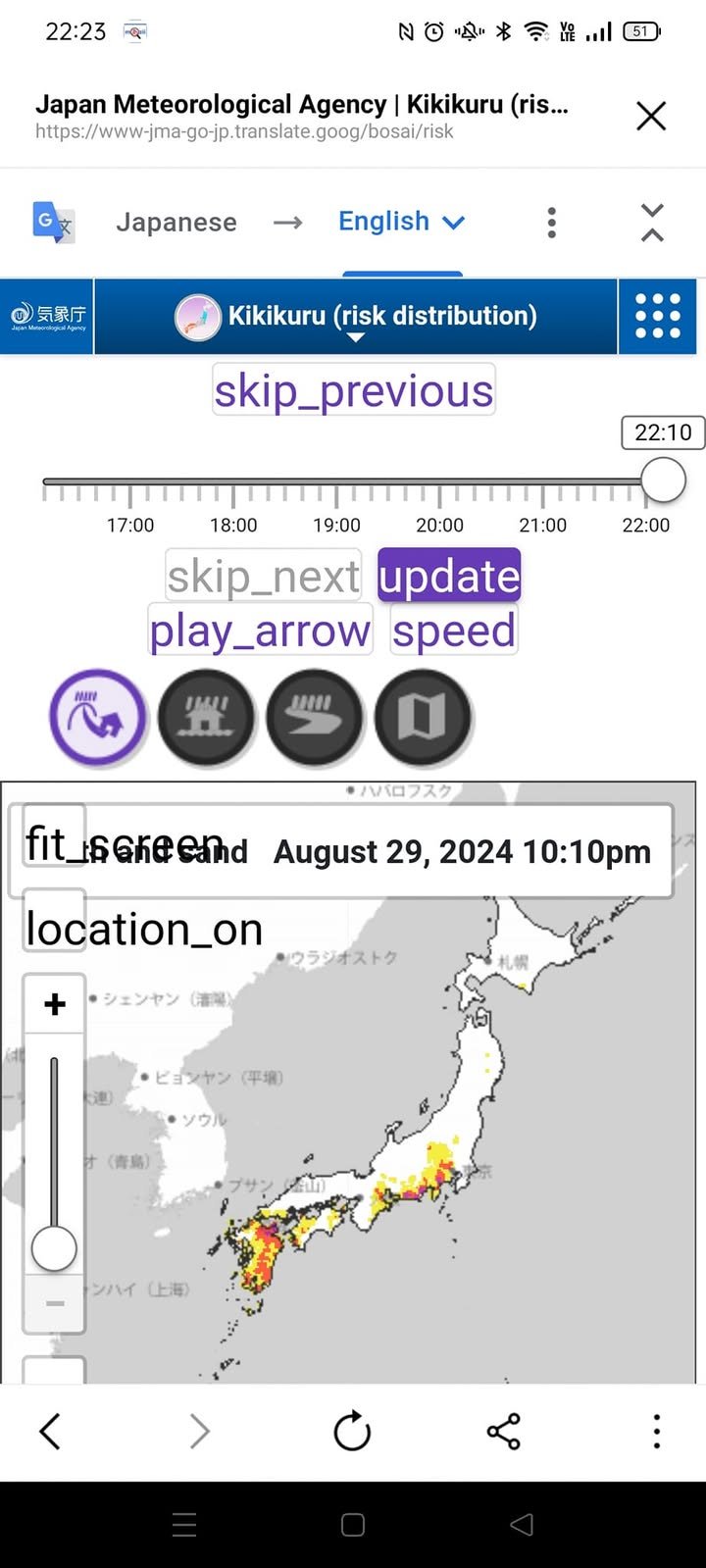
Task: Tap the update button
Action: click(449, 576)
